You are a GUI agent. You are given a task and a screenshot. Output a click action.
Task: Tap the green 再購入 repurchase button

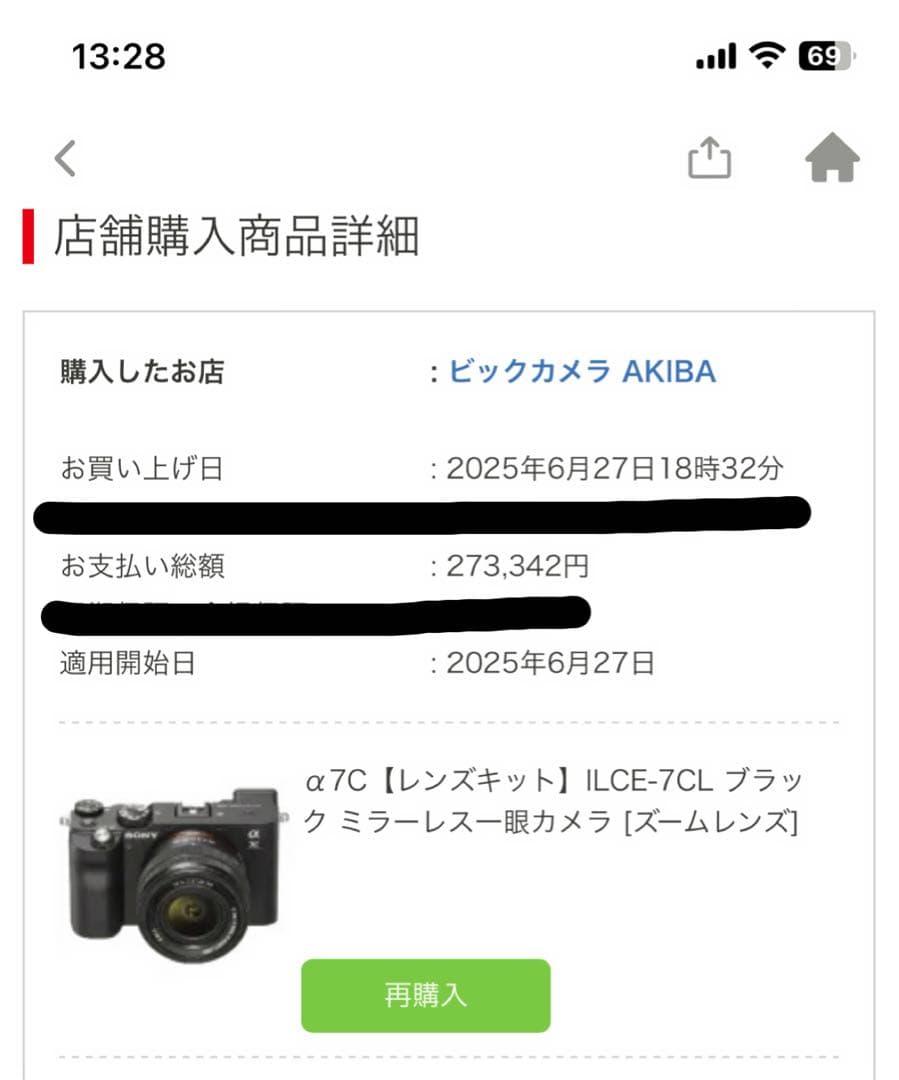pos(426,995)
